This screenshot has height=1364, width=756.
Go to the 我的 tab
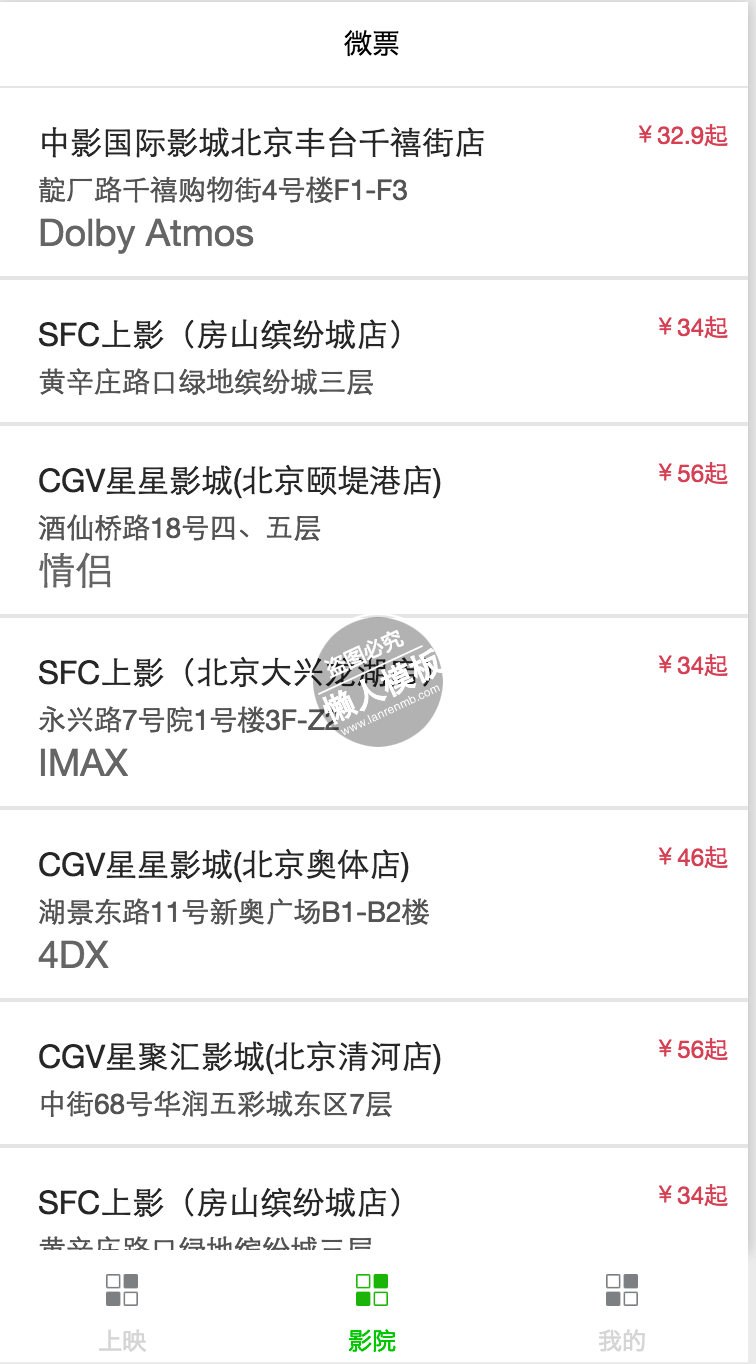click(x=622, y=1312)
